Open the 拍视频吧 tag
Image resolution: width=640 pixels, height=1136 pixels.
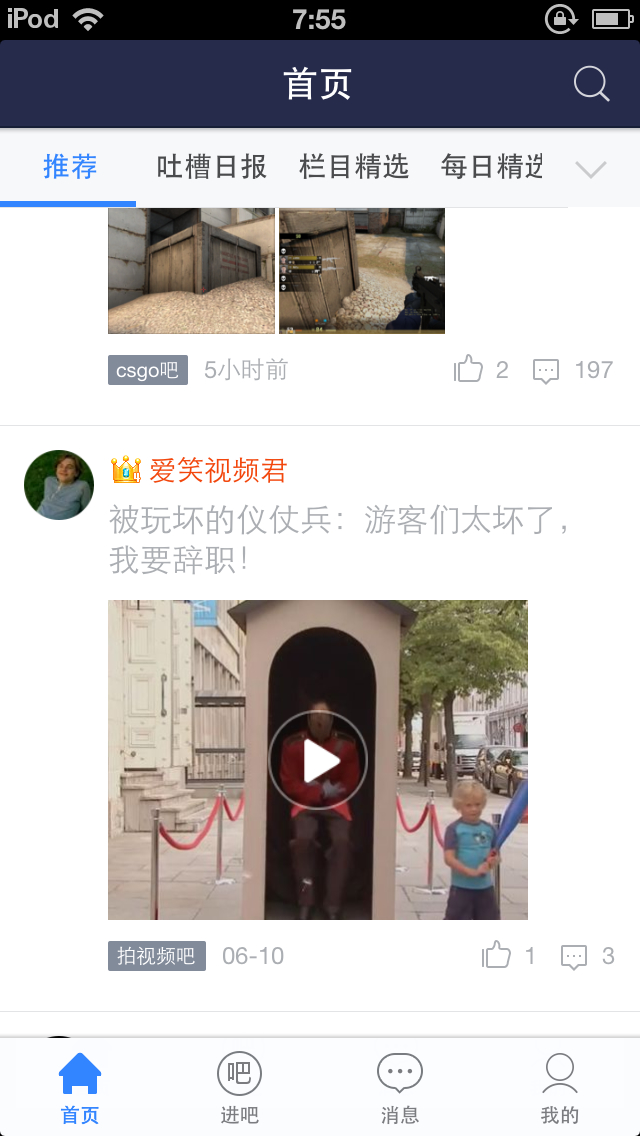pos(157,956)
